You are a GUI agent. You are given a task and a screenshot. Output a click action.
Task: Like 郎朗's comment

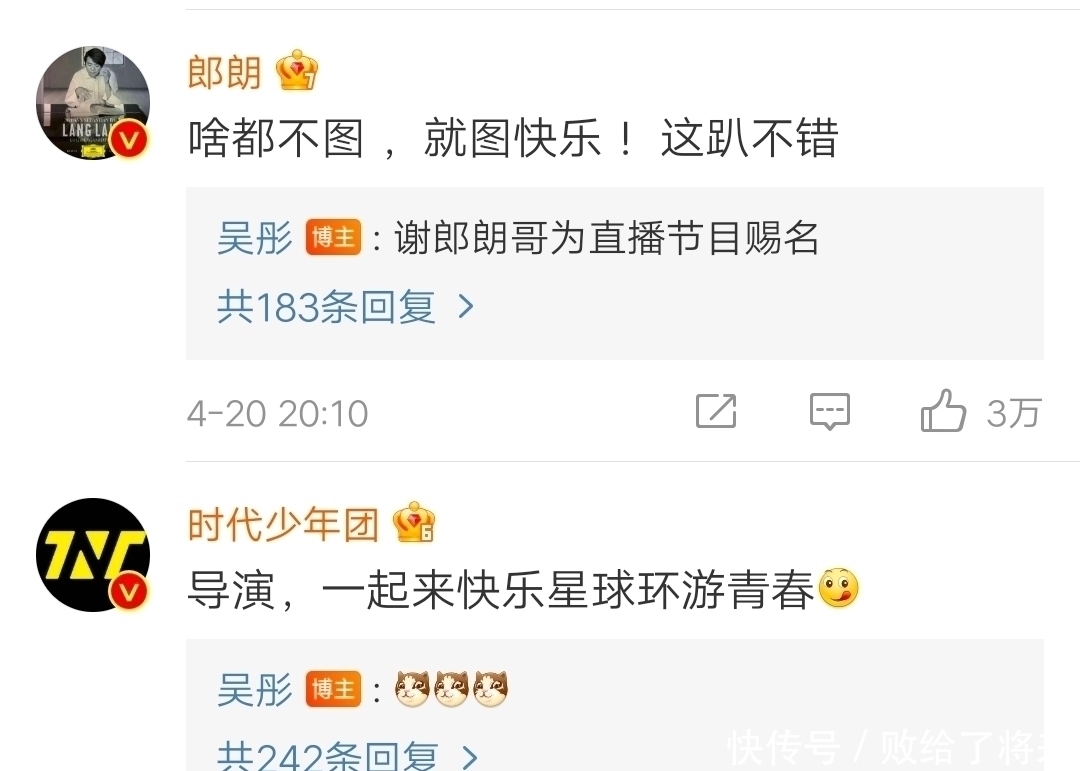tap(944, 411)
